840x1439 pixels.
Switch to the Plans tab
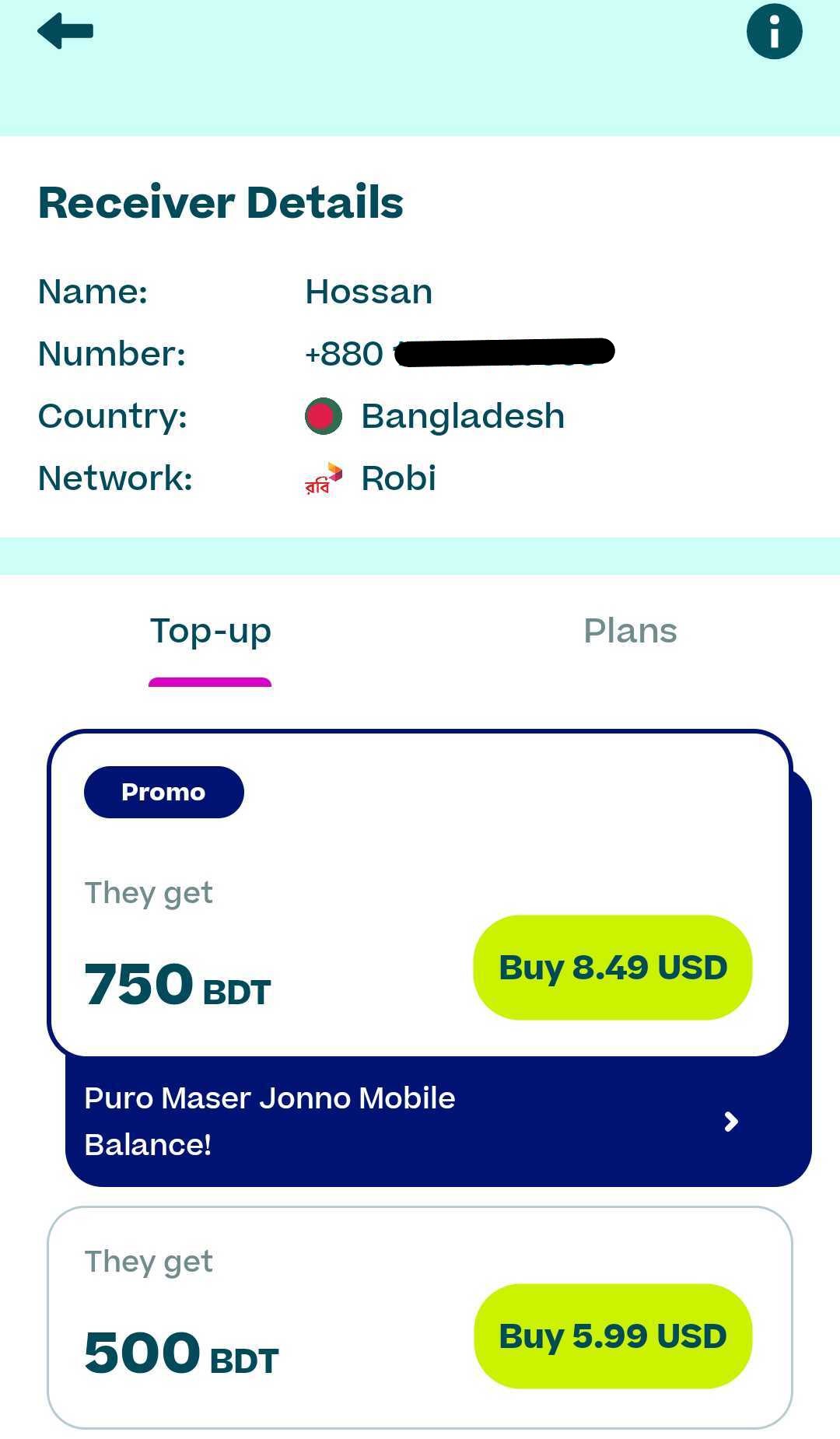pos(630,631)
